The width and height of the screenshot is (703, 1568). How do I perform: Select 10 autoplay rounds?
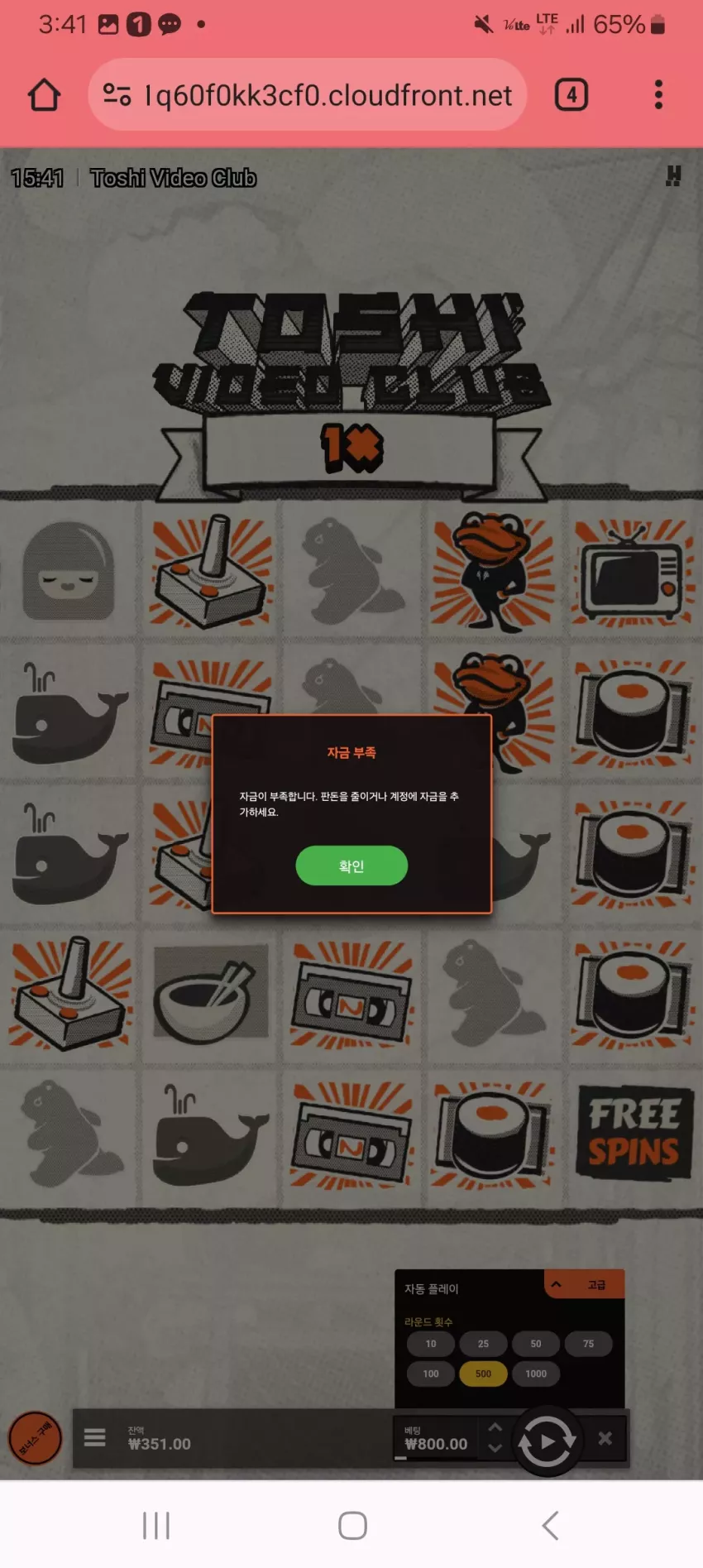pyautogui.click(x=431, y=1344)
